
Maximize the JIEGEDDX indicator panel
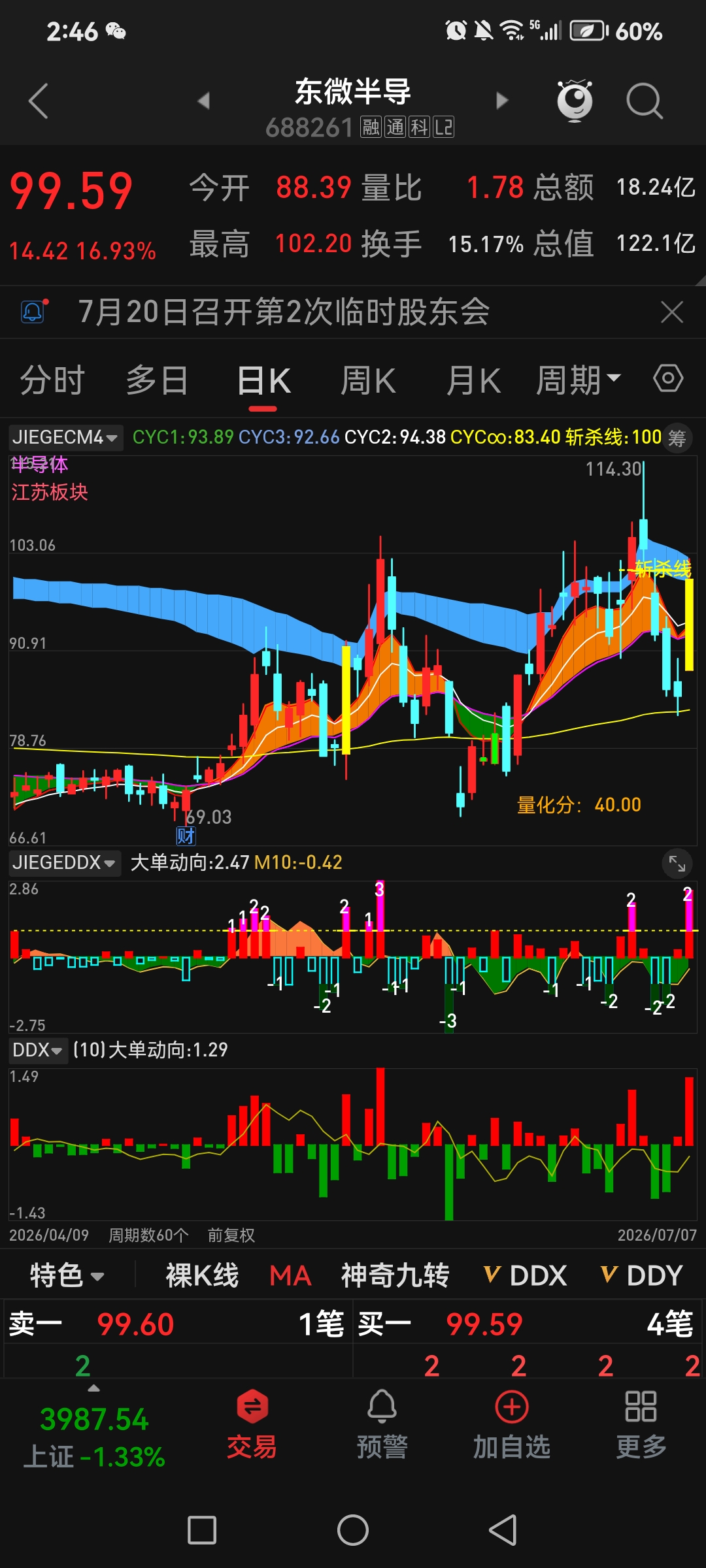click(x=677, y=864)
